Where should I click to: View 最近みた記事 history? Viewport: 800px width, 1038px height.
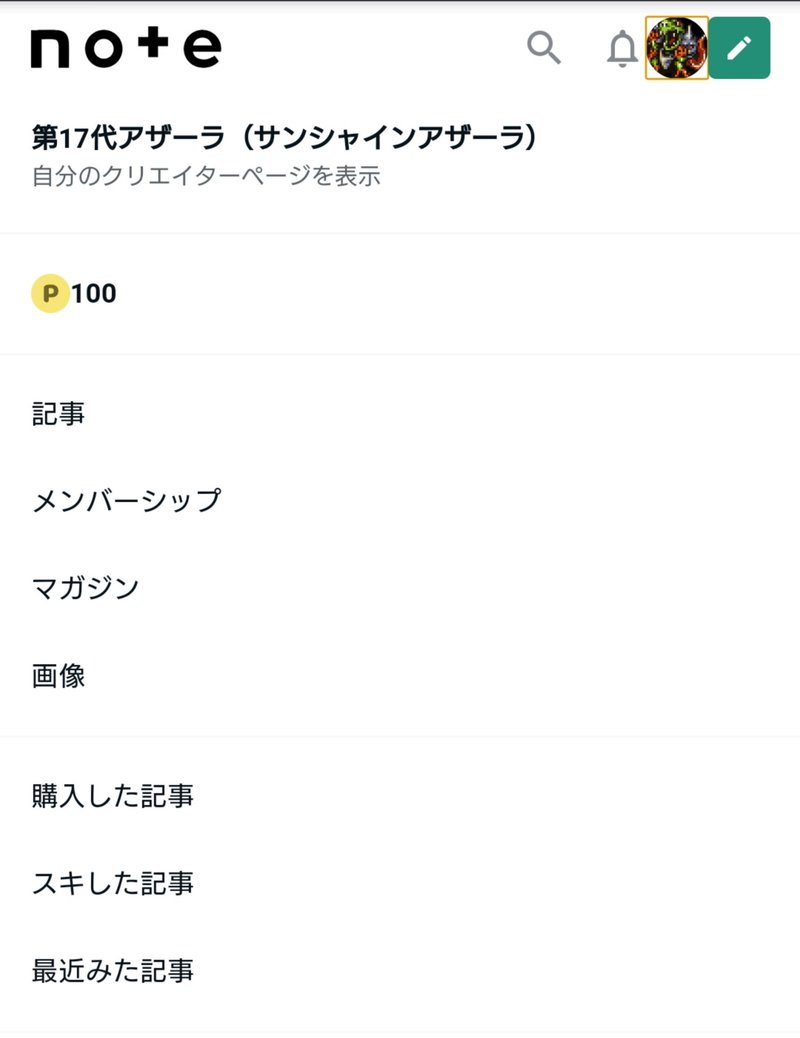tap(112, 970)
